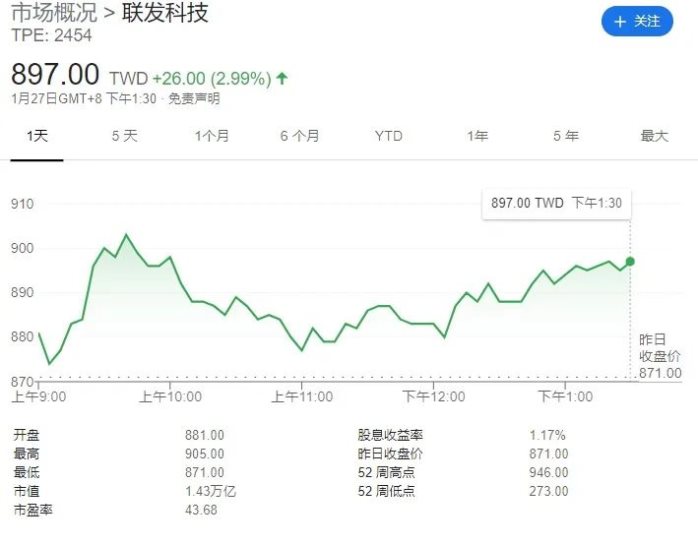Screen dimensions: 698x545
Task: Select the 最大 time range
Action: pos(654,136)
